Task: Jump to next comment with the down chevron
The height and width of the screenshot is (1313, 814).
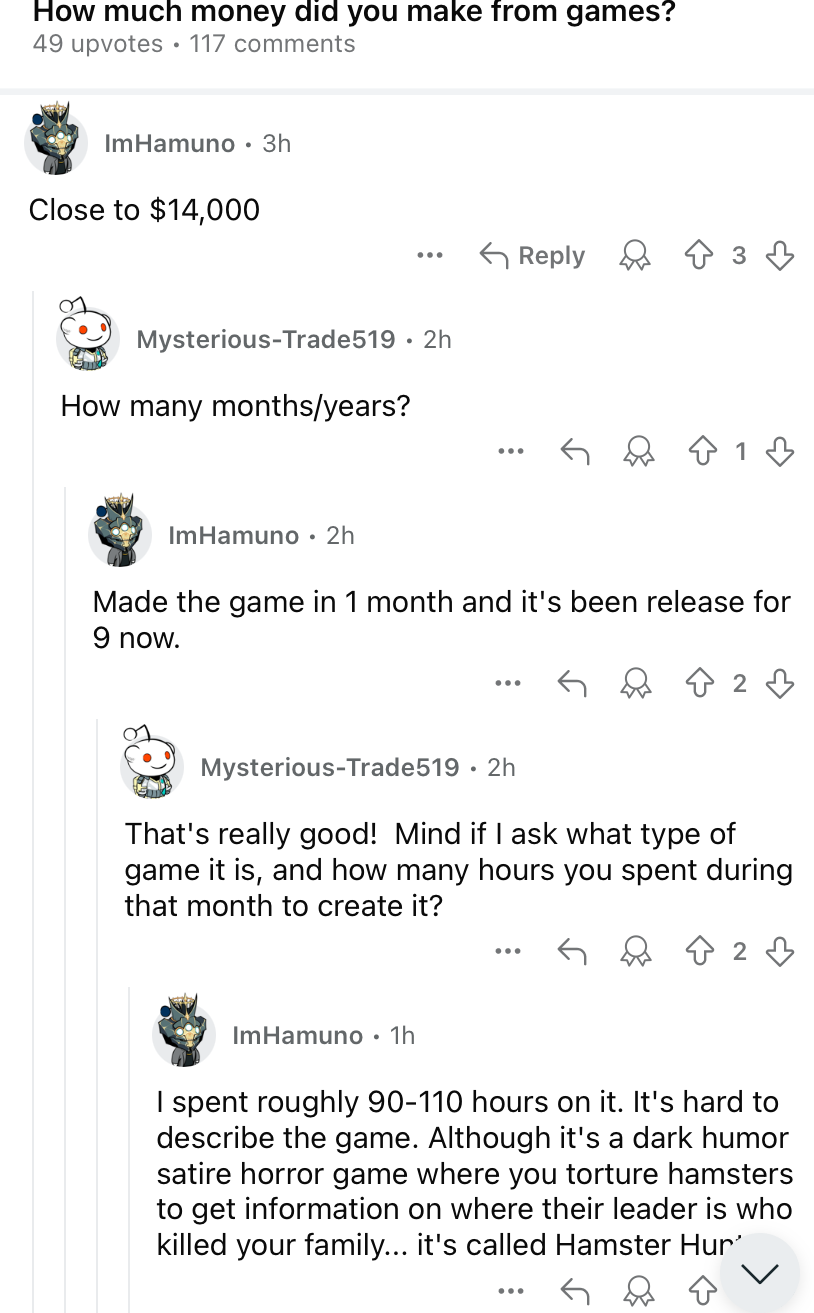Action: click(759, 1274)
